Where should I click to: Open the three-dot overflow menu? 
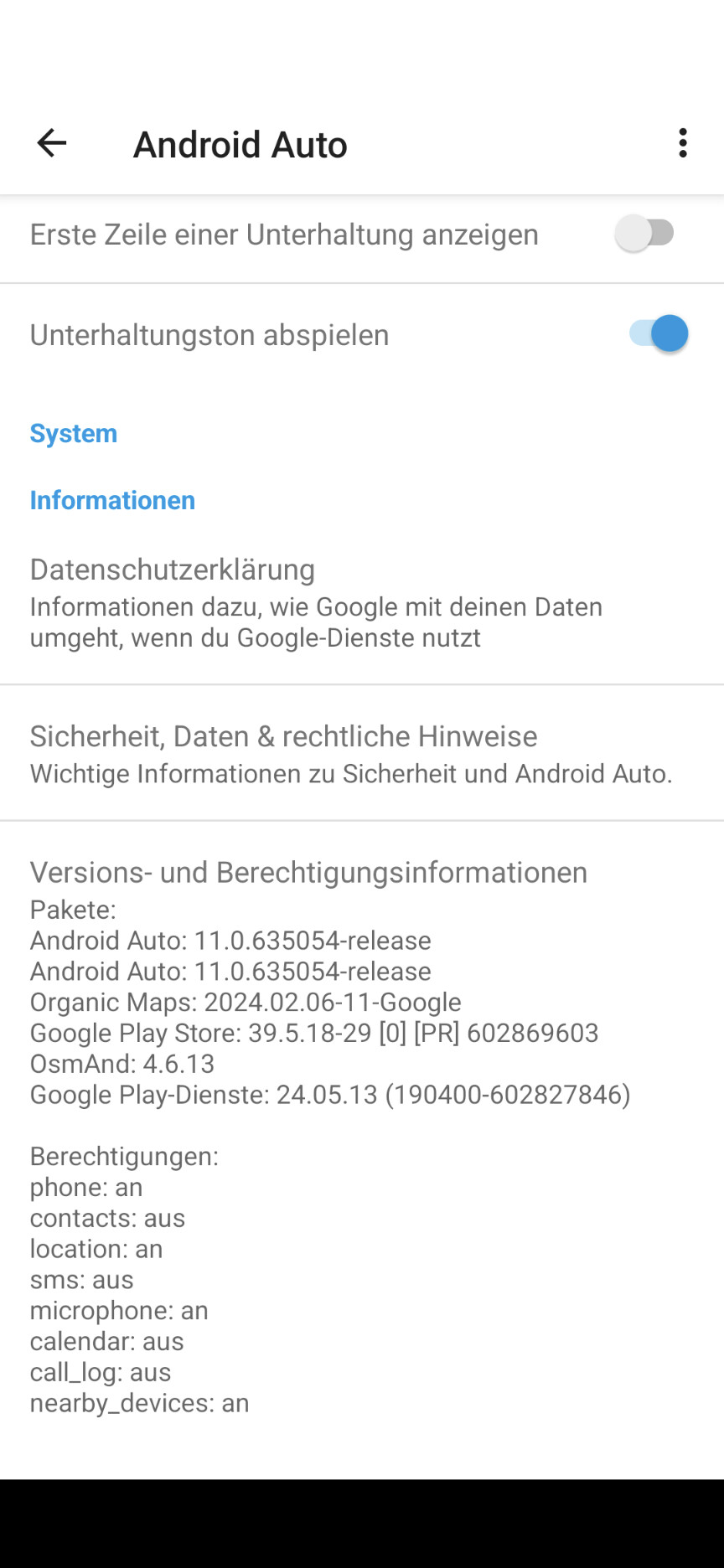point(683,143)
